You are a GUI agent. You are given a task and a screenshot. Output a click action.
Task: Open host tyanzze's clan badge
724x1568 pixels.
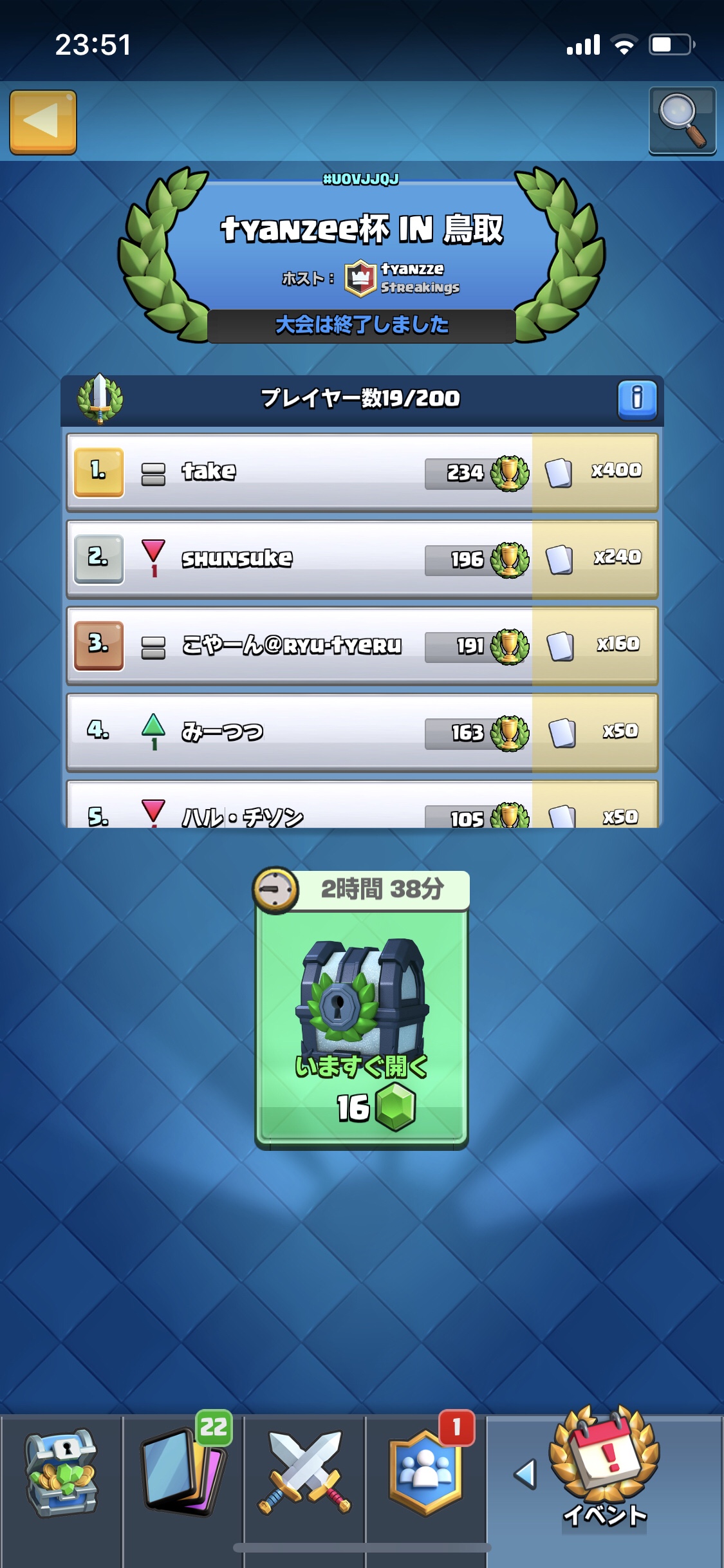(x=360, y=278)
